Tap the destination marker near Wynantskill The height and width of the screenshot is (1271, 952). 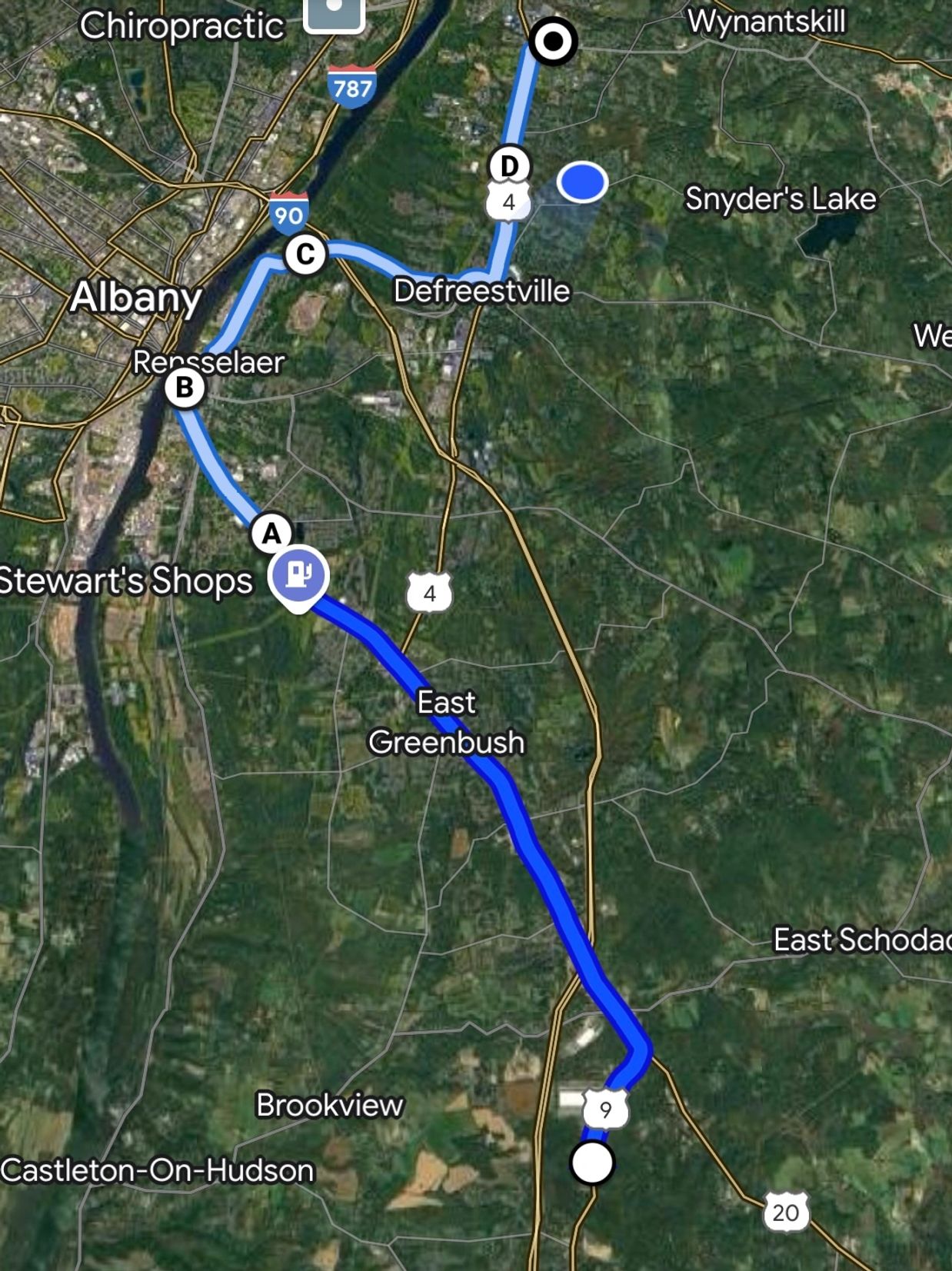[553, 42]
